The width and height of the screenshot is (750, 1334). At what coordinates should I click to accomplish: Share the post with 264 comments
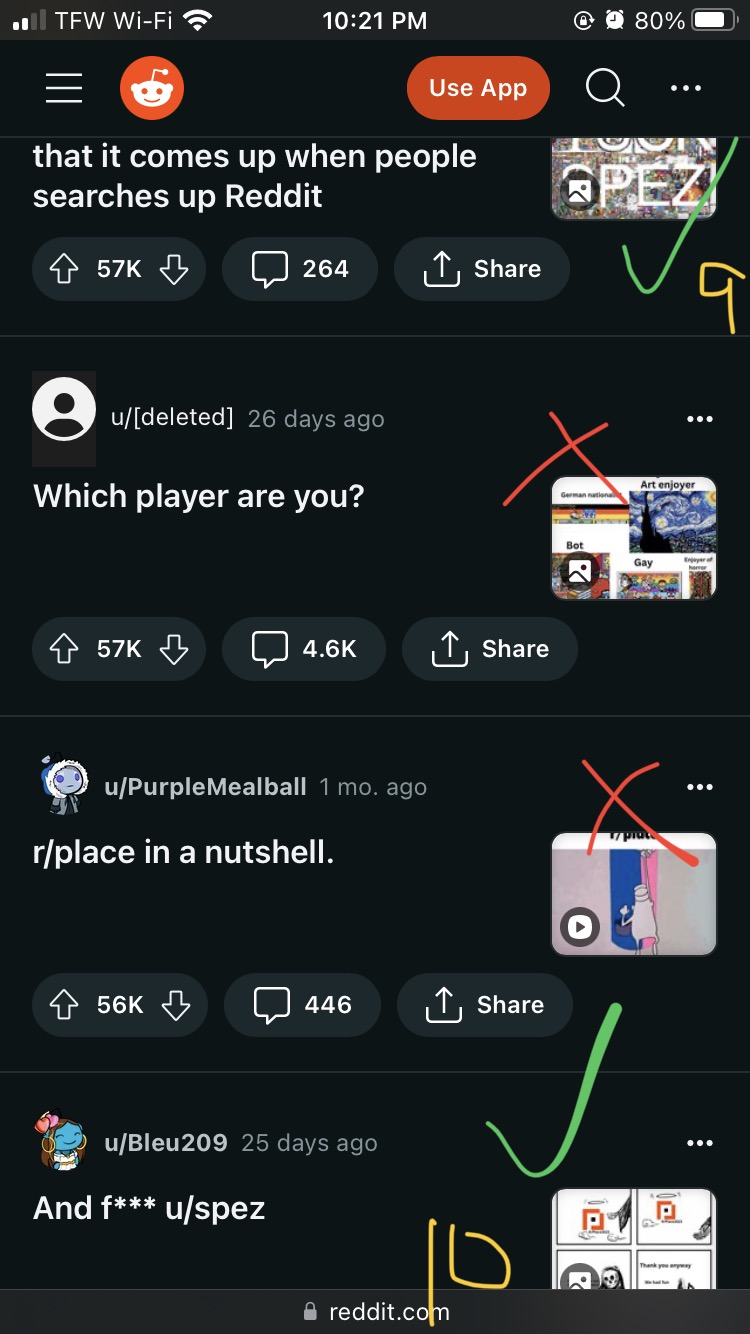[x=482, y=269]
